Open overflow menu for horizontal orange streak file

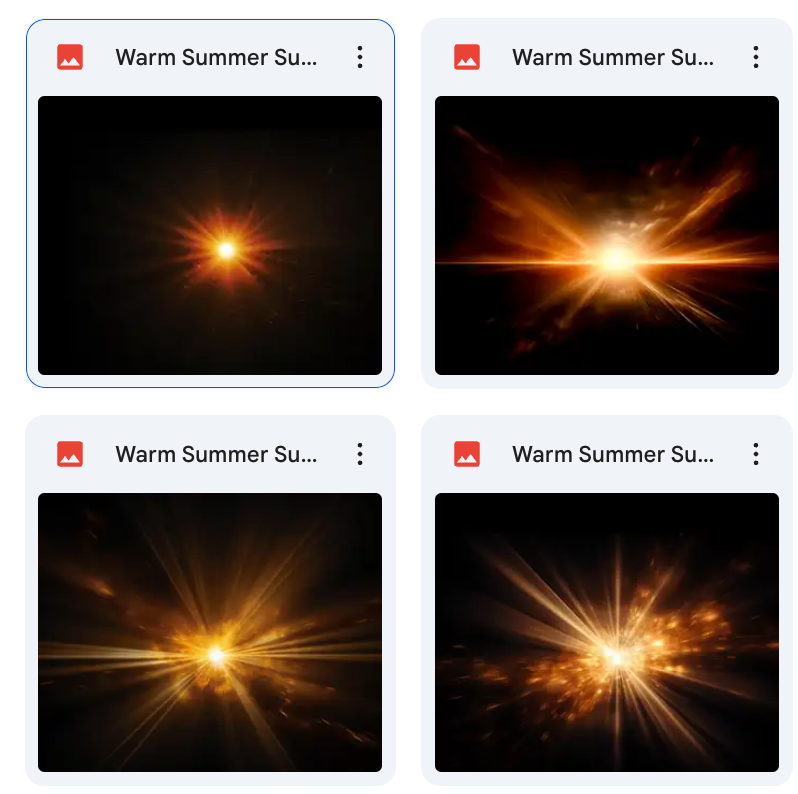pos(757,57)
